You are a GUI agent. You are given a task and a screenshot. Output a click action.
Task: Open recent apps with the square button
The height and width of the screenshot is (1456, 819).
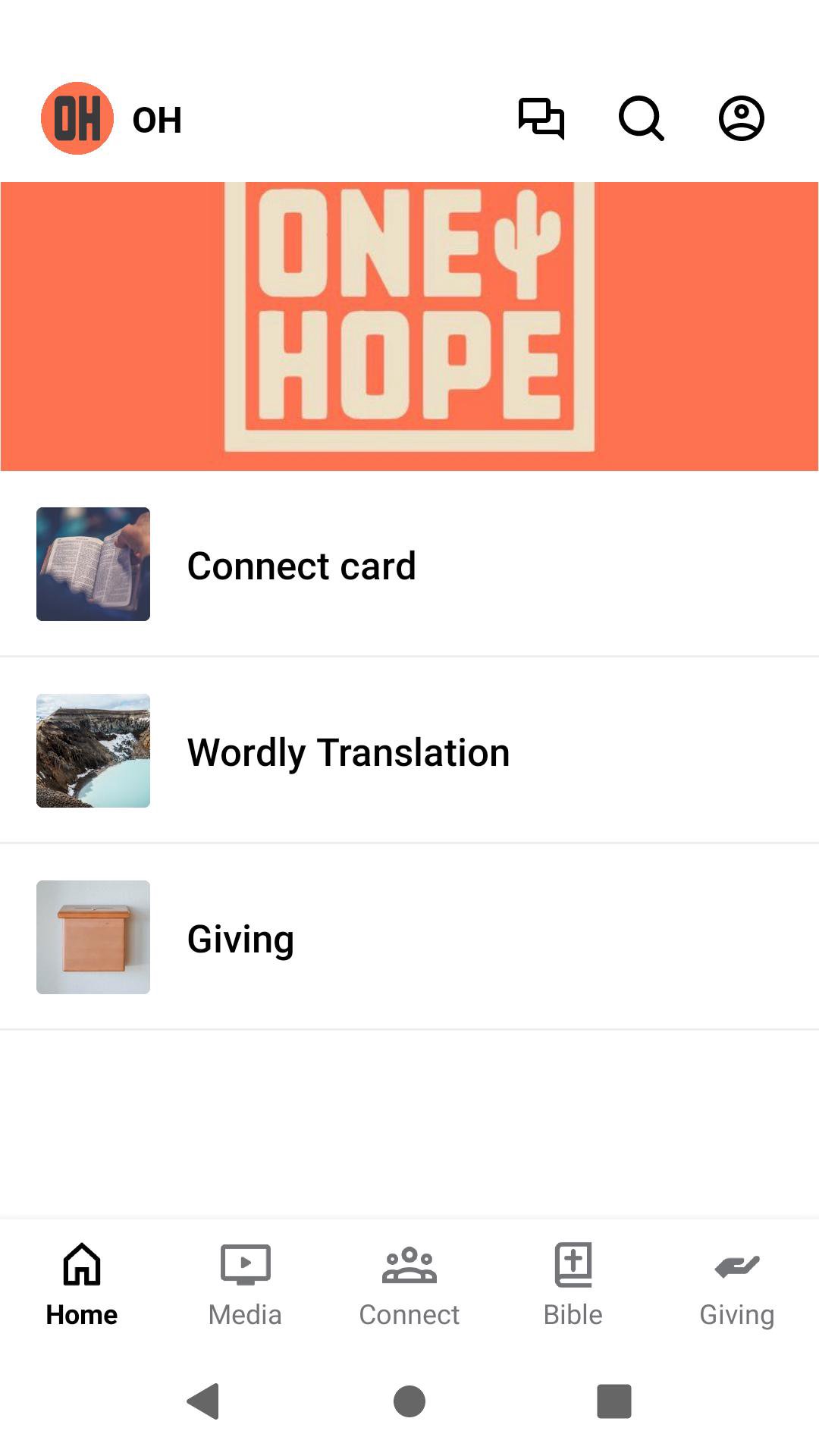(x=614, y=1401)
